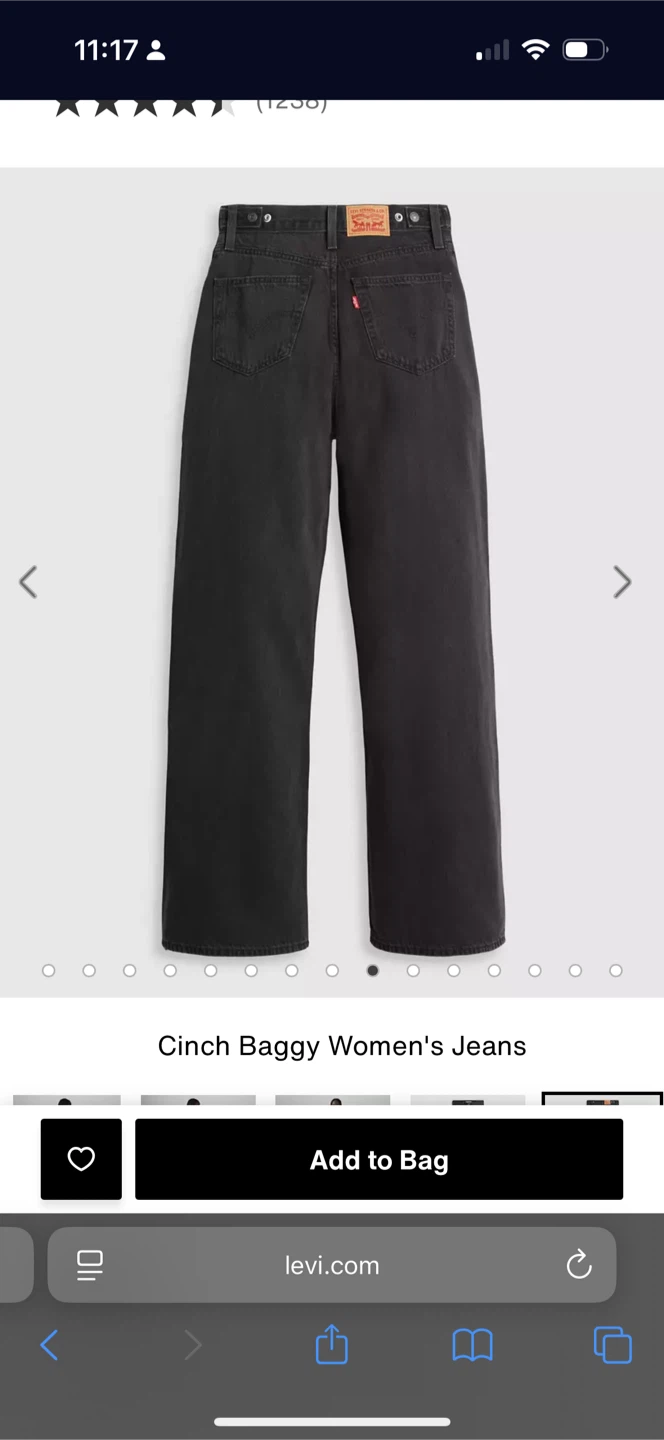Open Safari bookmarks
The height and width of the screenshot is (1440, 664).
pos(472,1345)
